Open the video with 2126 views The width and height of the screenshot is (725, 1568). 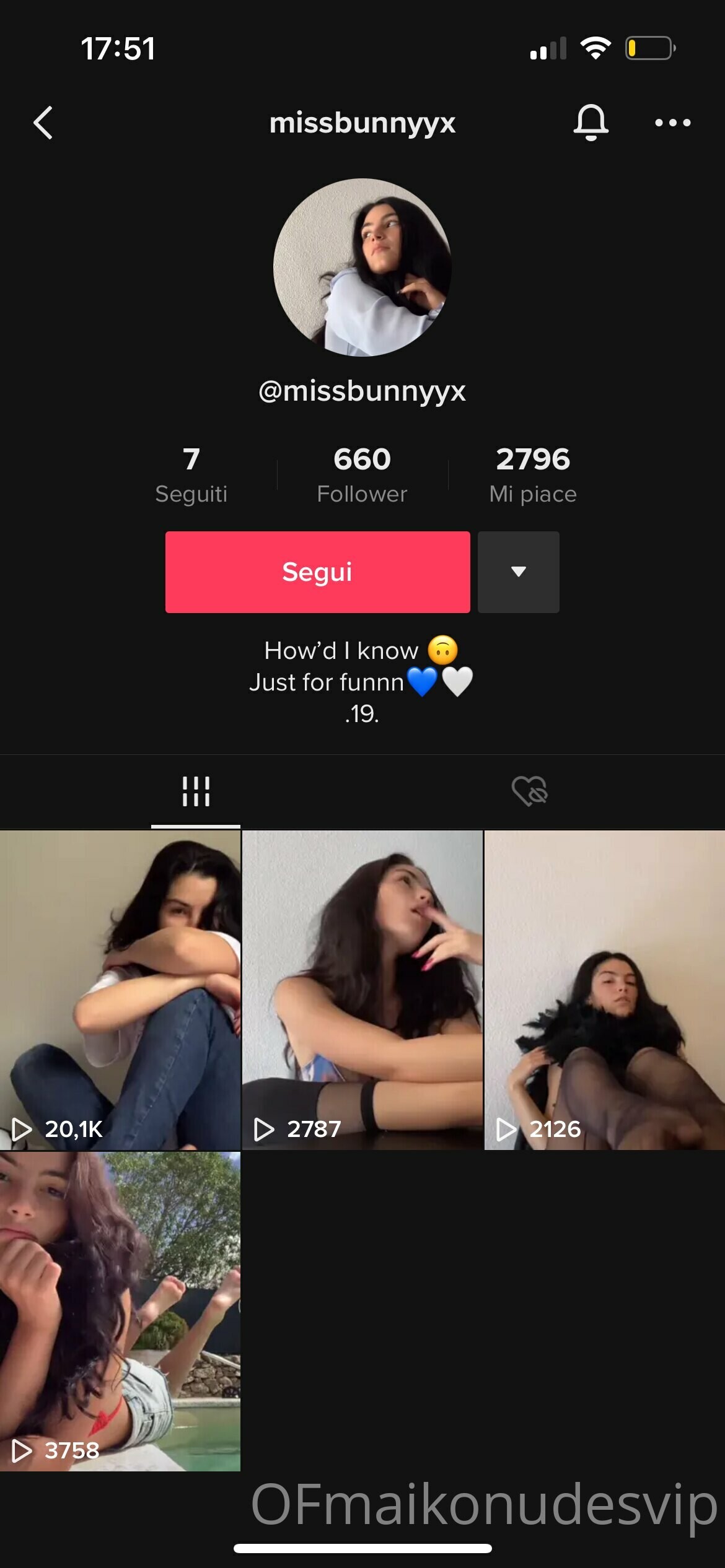tap(604, 990)
